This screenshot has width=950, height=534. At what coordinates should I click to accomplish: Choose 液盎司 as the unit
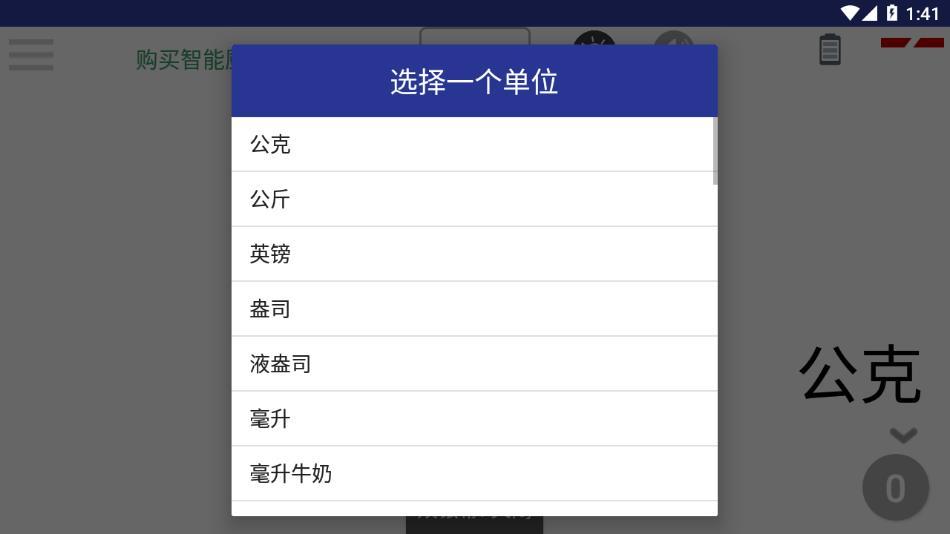click(473, 364)
